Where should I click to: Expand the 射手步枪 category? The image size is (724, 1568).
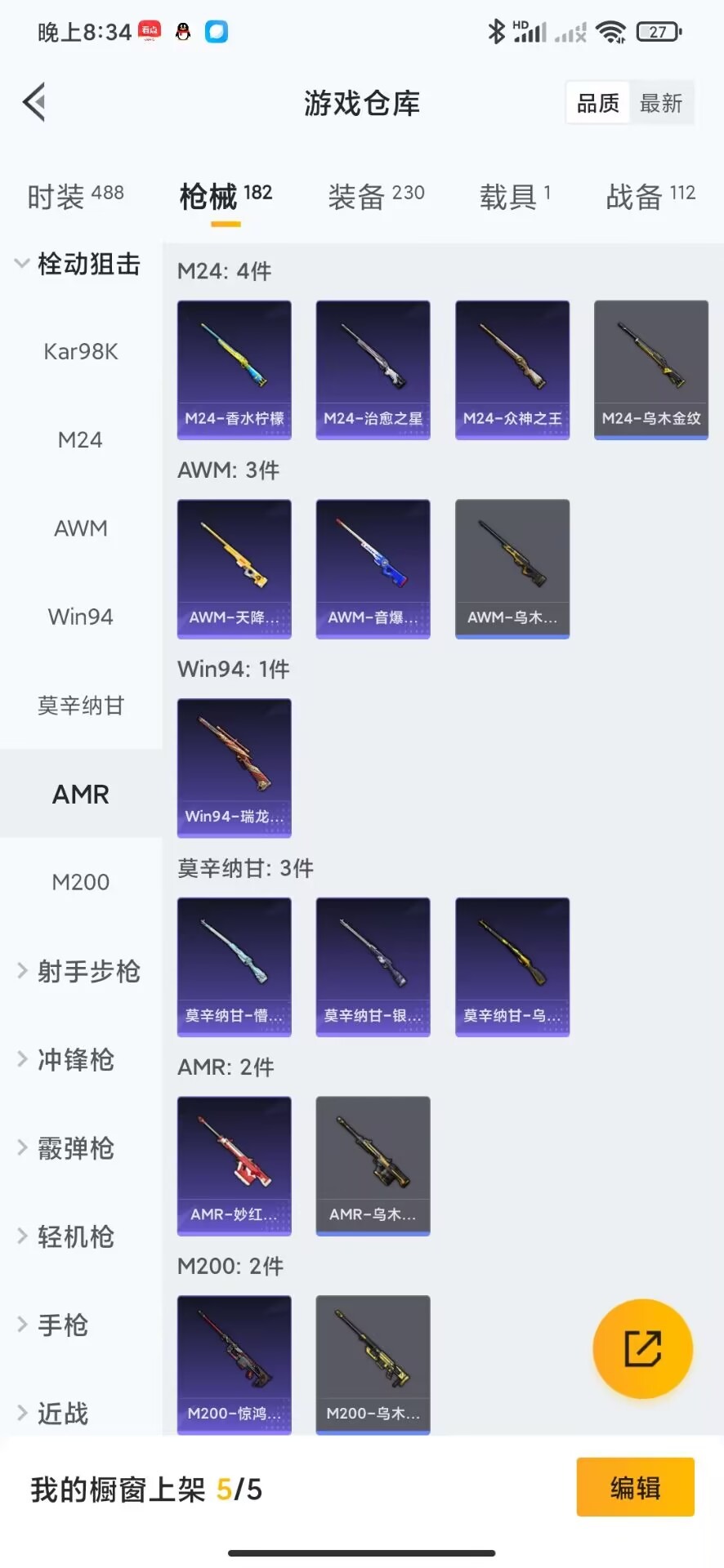(79, 971)
